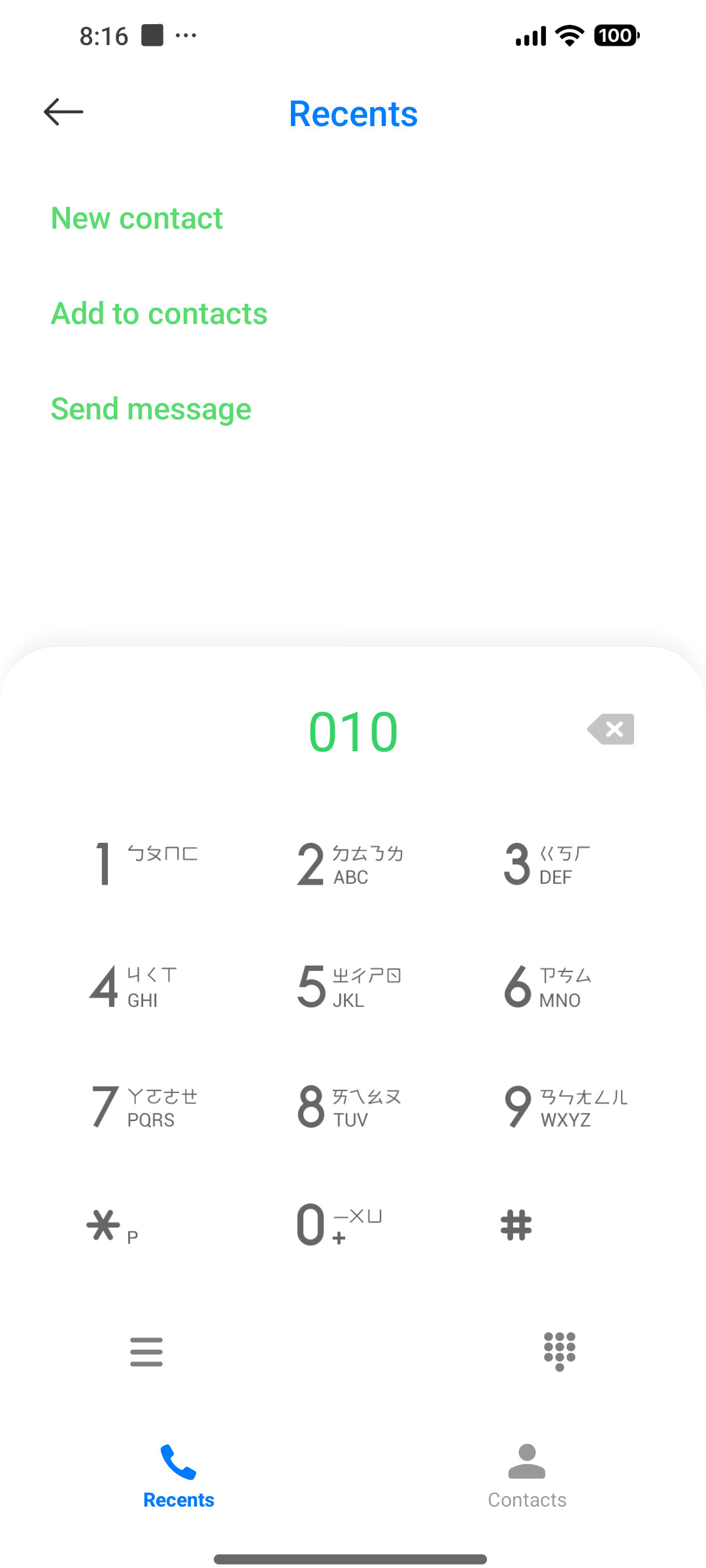
Task: Tap the 4 GHI key
Action: 134,986
